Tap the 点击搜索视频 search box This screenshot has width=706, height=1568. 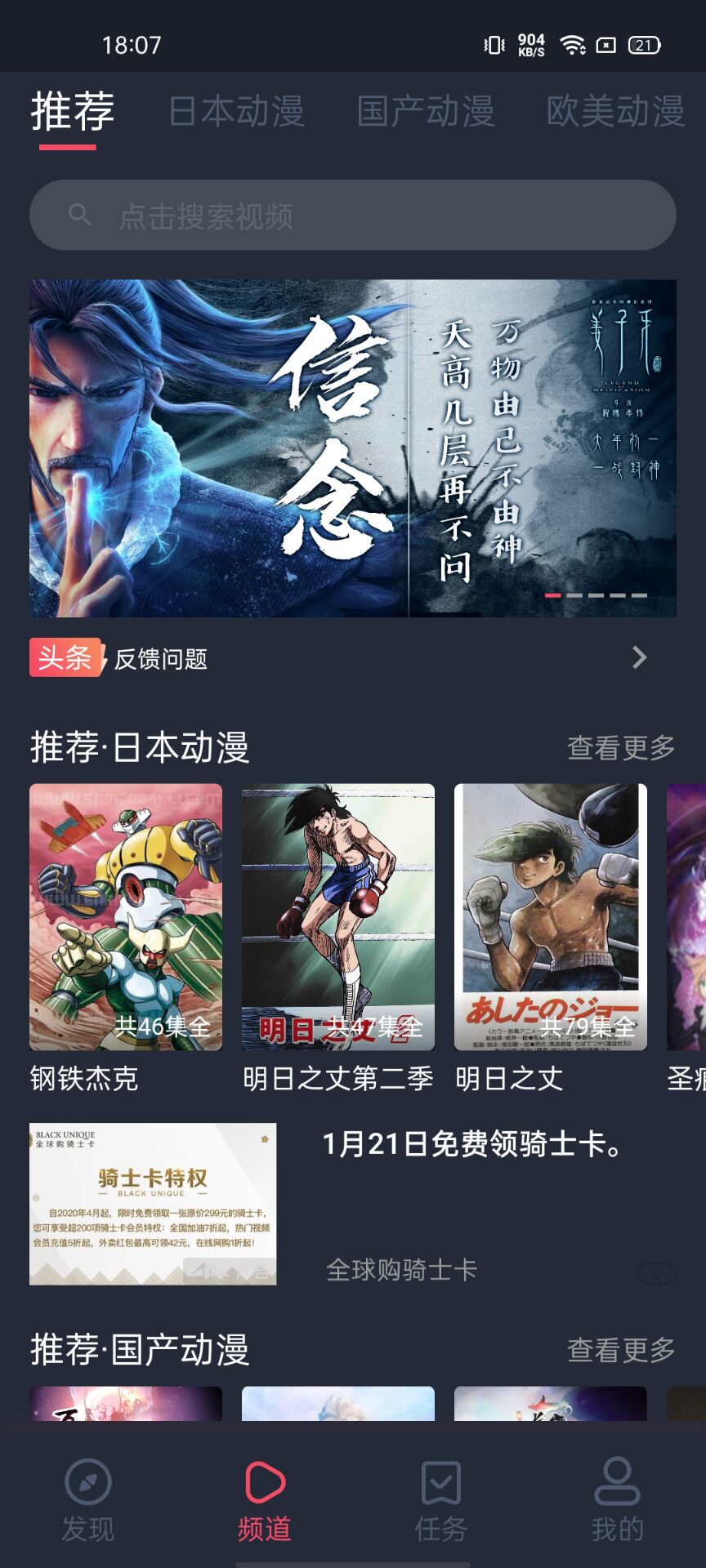[353, 216]
